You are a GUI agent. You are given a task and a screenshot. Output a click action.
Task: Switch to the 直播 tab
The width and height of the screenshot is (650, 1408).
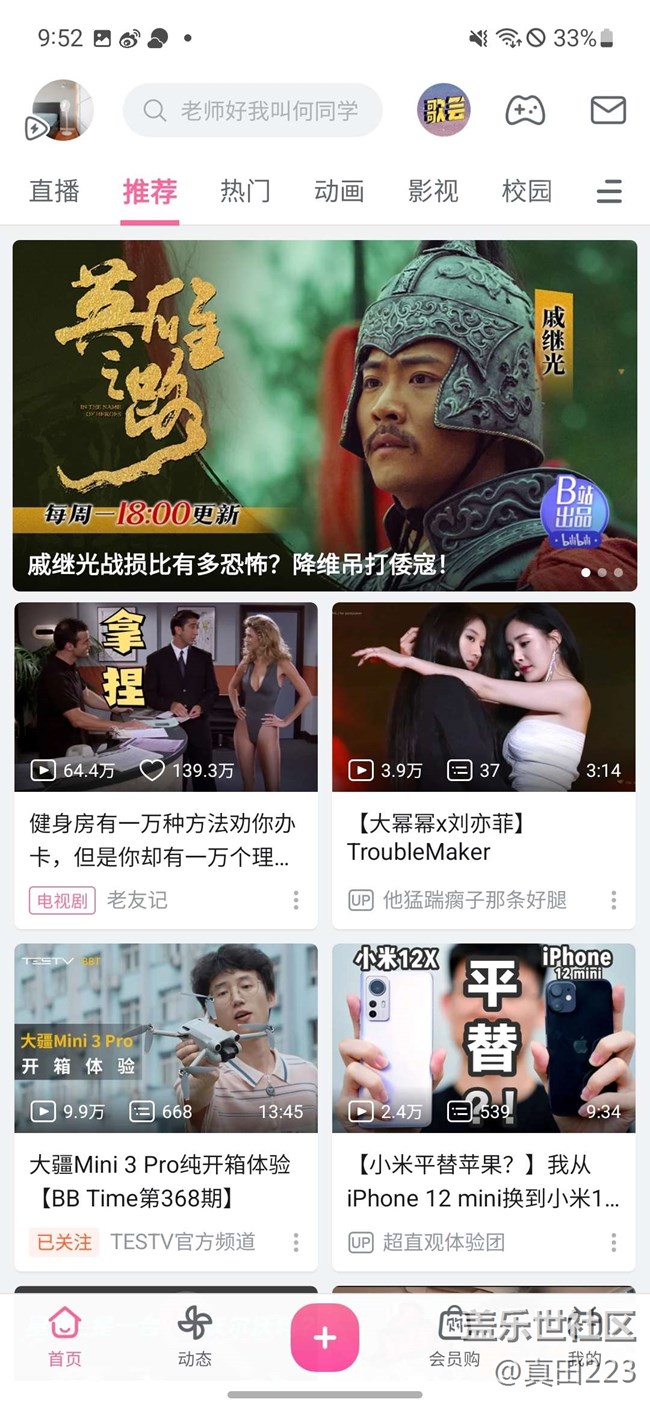tap(54, 191)
